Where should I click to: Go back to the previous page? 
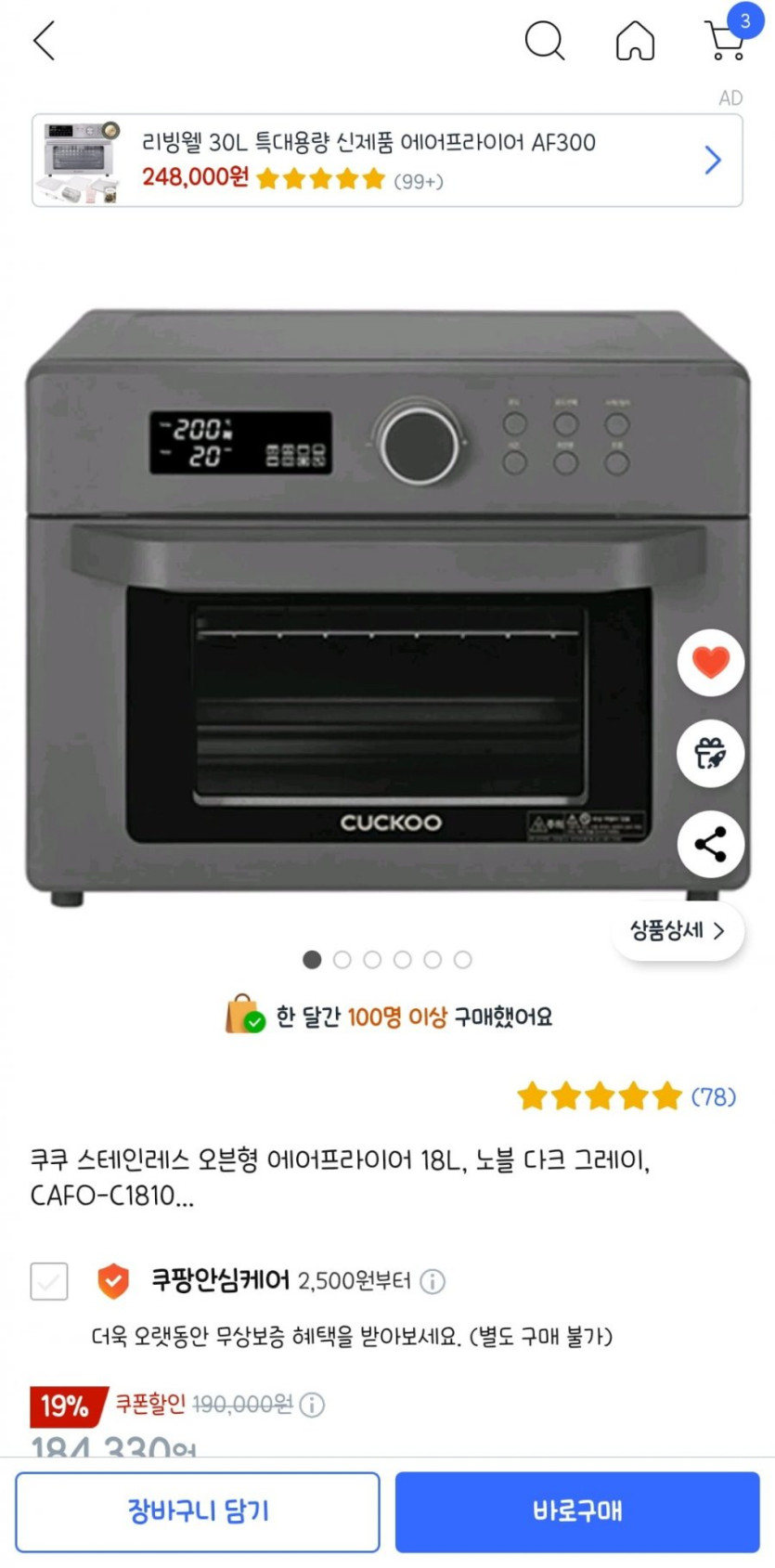44,41
